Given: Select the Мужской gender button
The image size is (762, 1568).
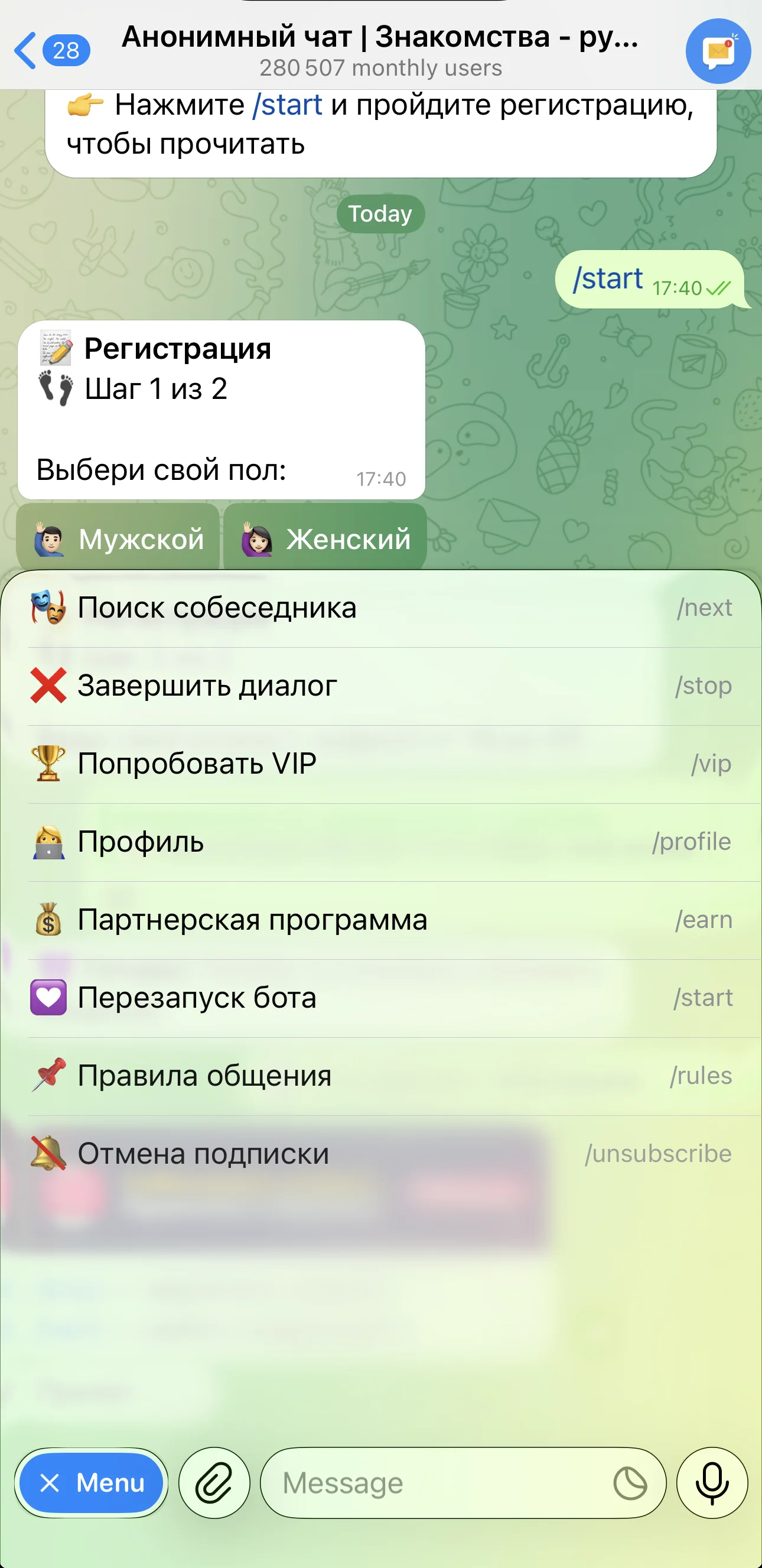Looking at the screenshot, I should [x=118, y=538].
